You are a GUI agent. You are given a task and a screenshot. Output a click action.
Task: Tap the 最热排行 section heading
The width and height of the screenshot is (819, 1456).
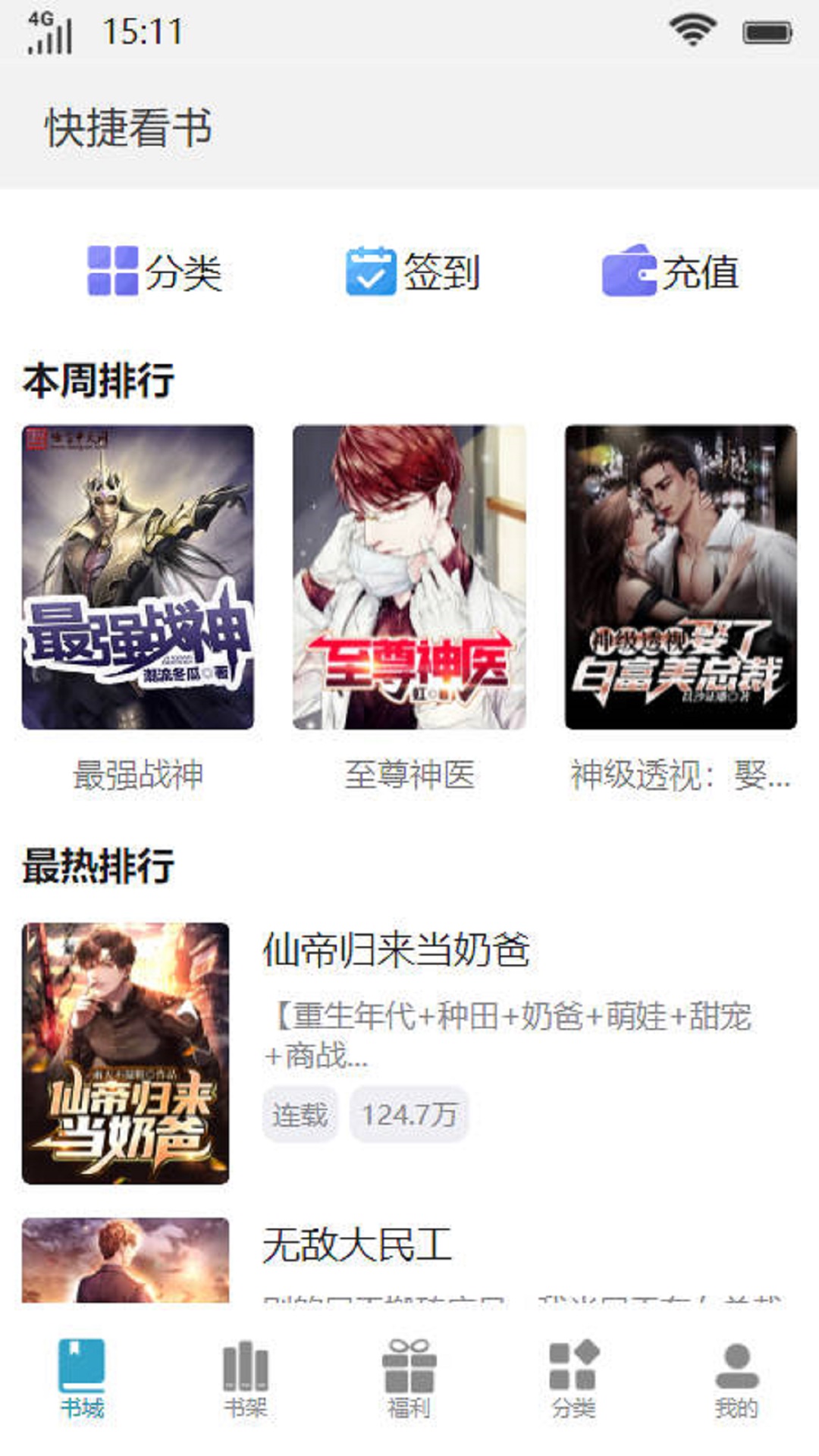tap(99, 863)
